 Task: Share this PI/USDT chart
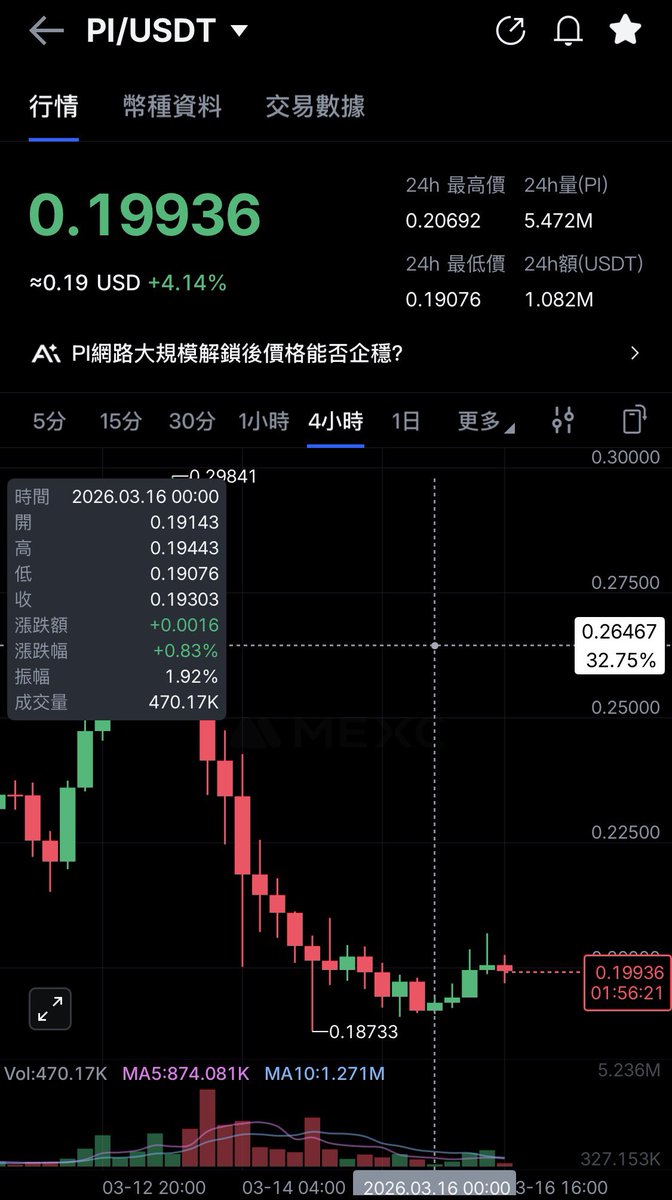coord(510,31)
